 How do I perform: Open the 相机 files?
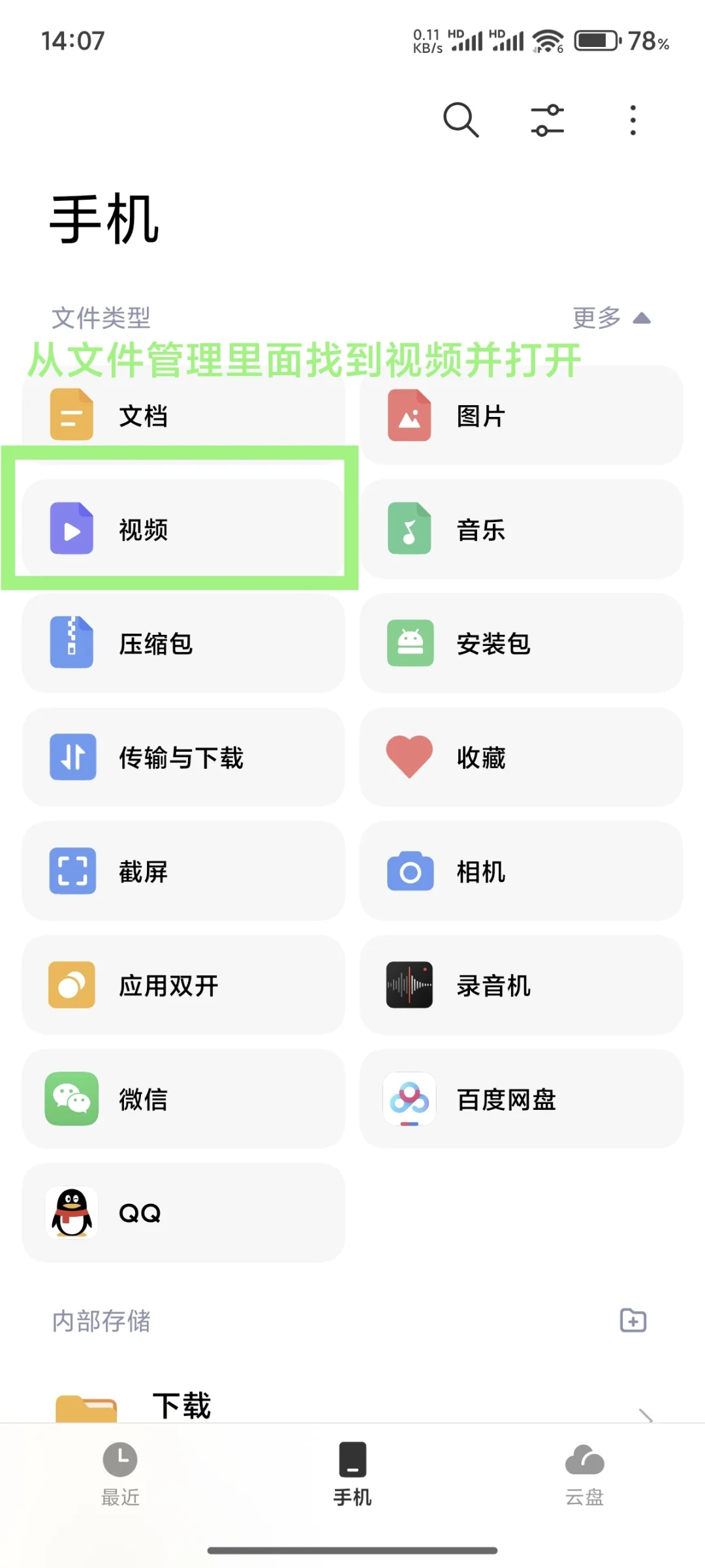(x=521, y=871)
